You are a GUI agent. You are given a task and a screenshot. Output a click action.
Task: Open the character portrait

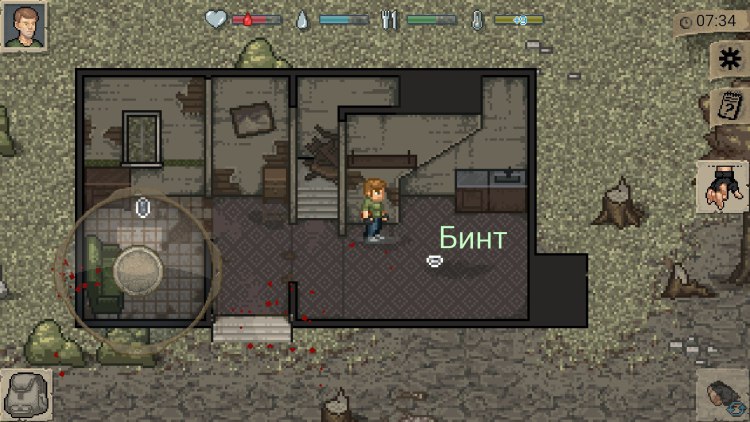[x=24, y=25]
